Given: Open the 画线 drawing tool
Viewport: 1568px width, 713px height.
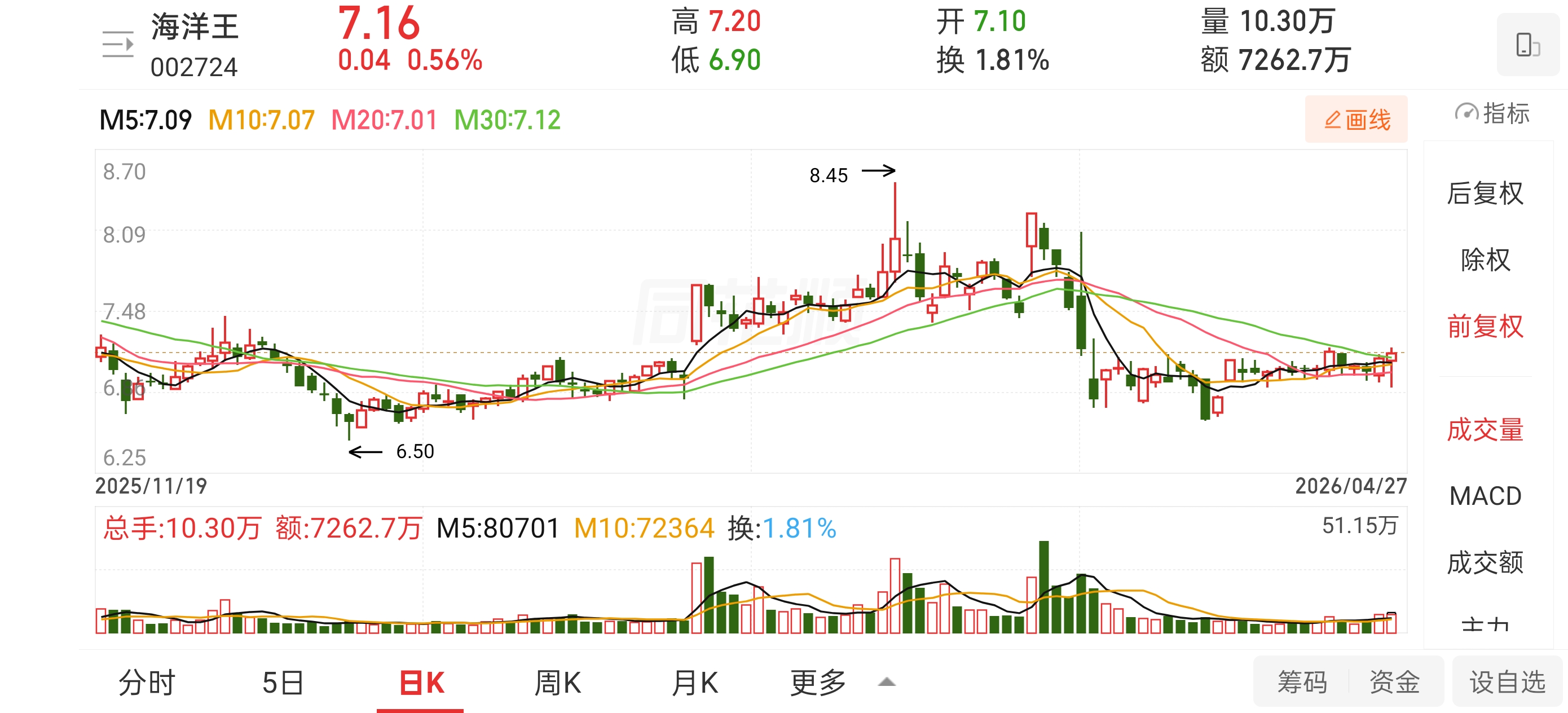Looking at the screenshot, I should point(1355,120).
